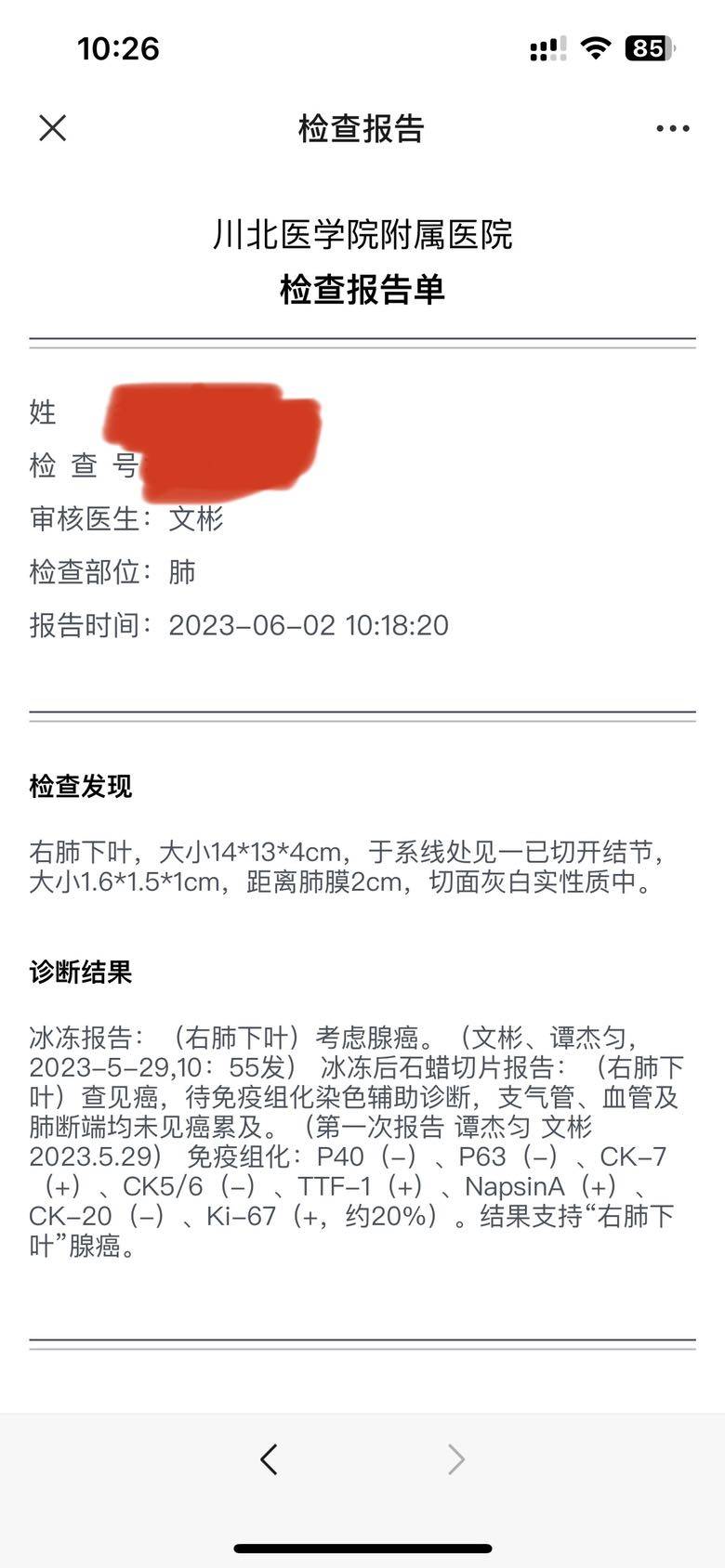Close the 检查报告 page
The image size is (725, 1568).
tap(53, 128)
